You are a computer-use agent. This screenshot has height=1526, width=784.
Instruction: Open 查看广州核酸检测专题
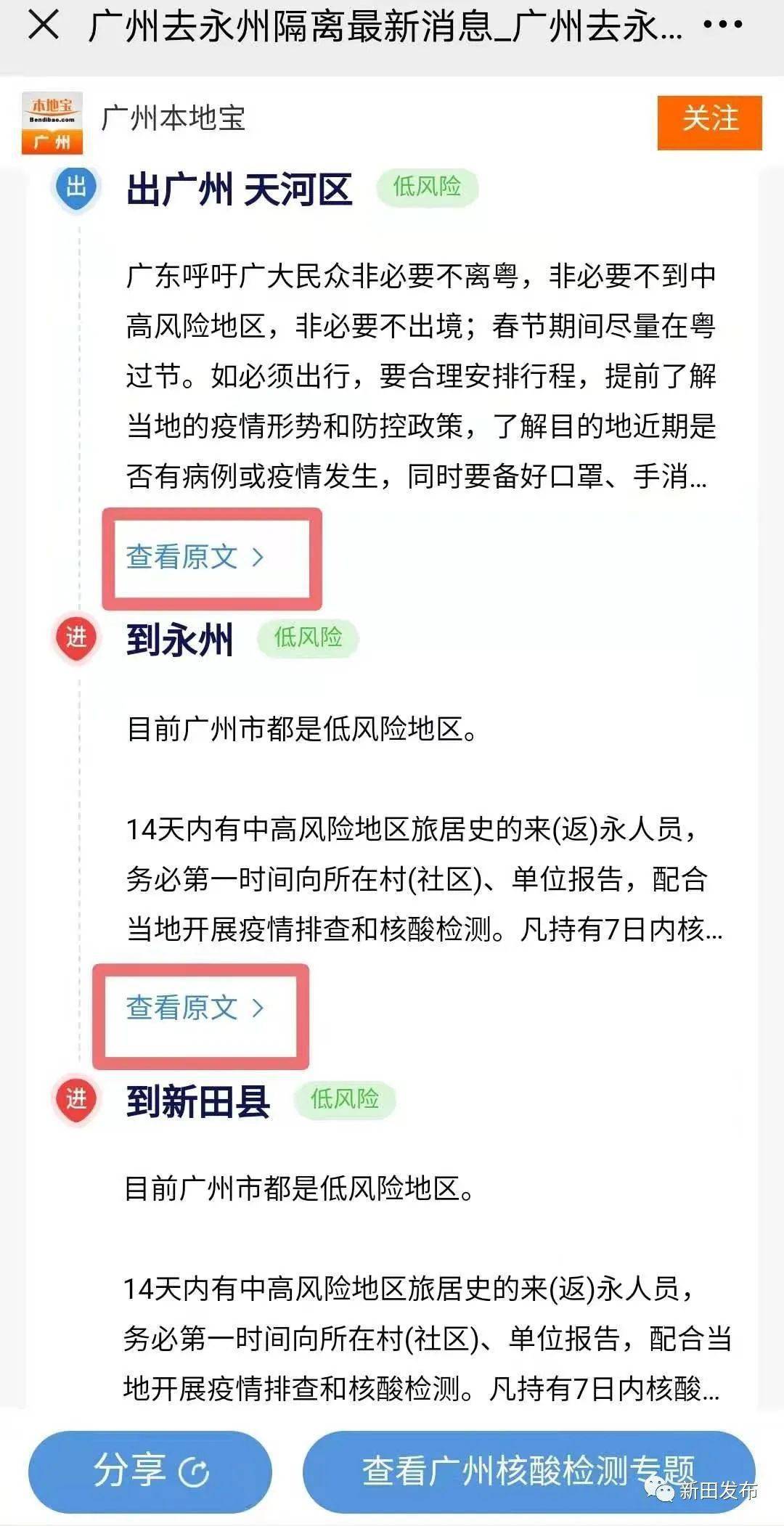coord(528,1471)
